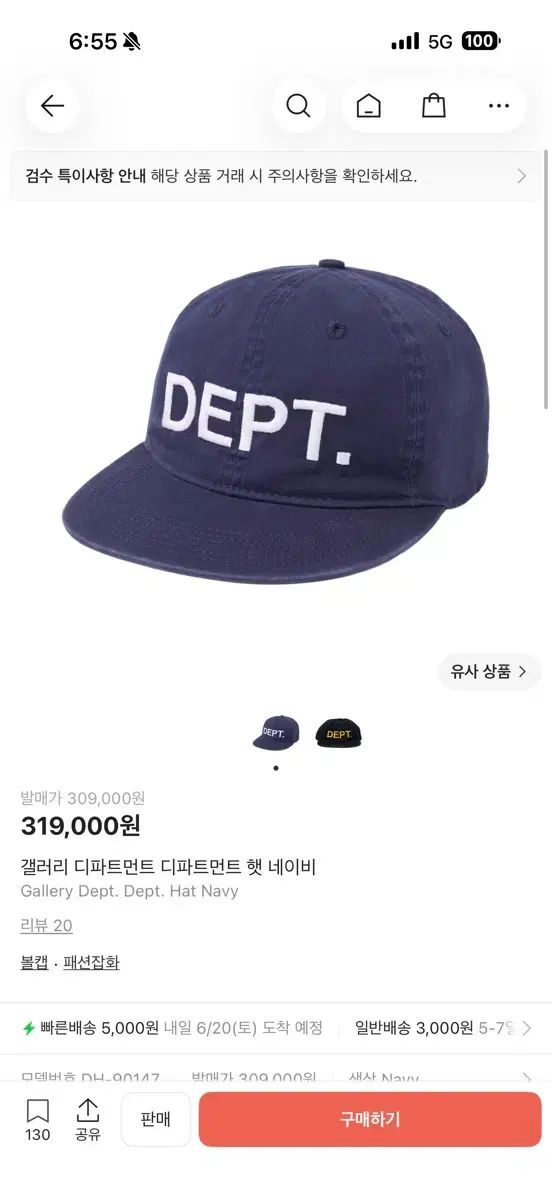Screen dimensions: 552x1200
Task: Open the search magnifier icon
Action: click(x=298, y=105)
